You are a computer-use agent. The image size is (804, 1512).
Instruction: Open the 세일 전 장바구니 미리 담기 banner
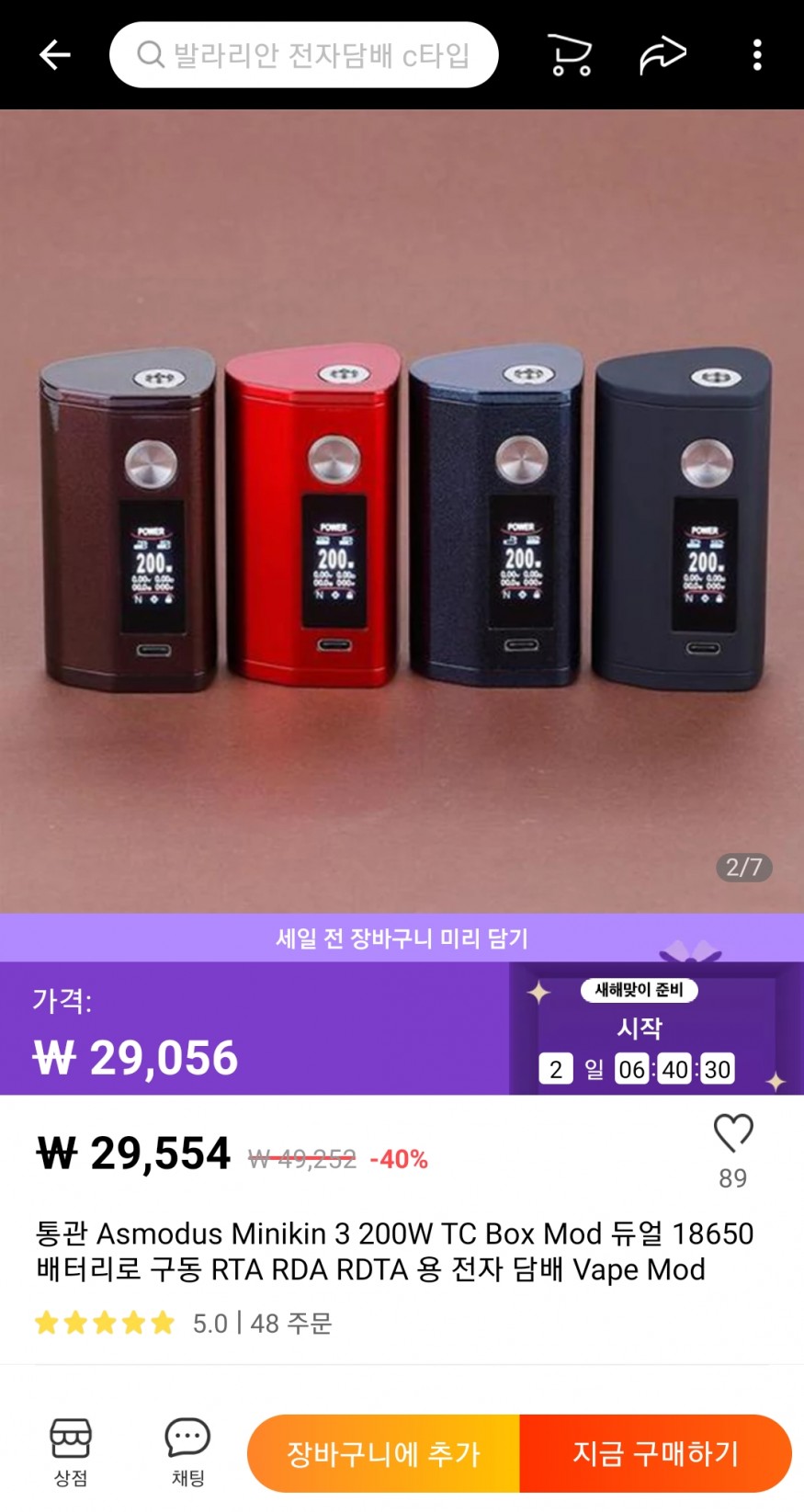tap(402, 938)
